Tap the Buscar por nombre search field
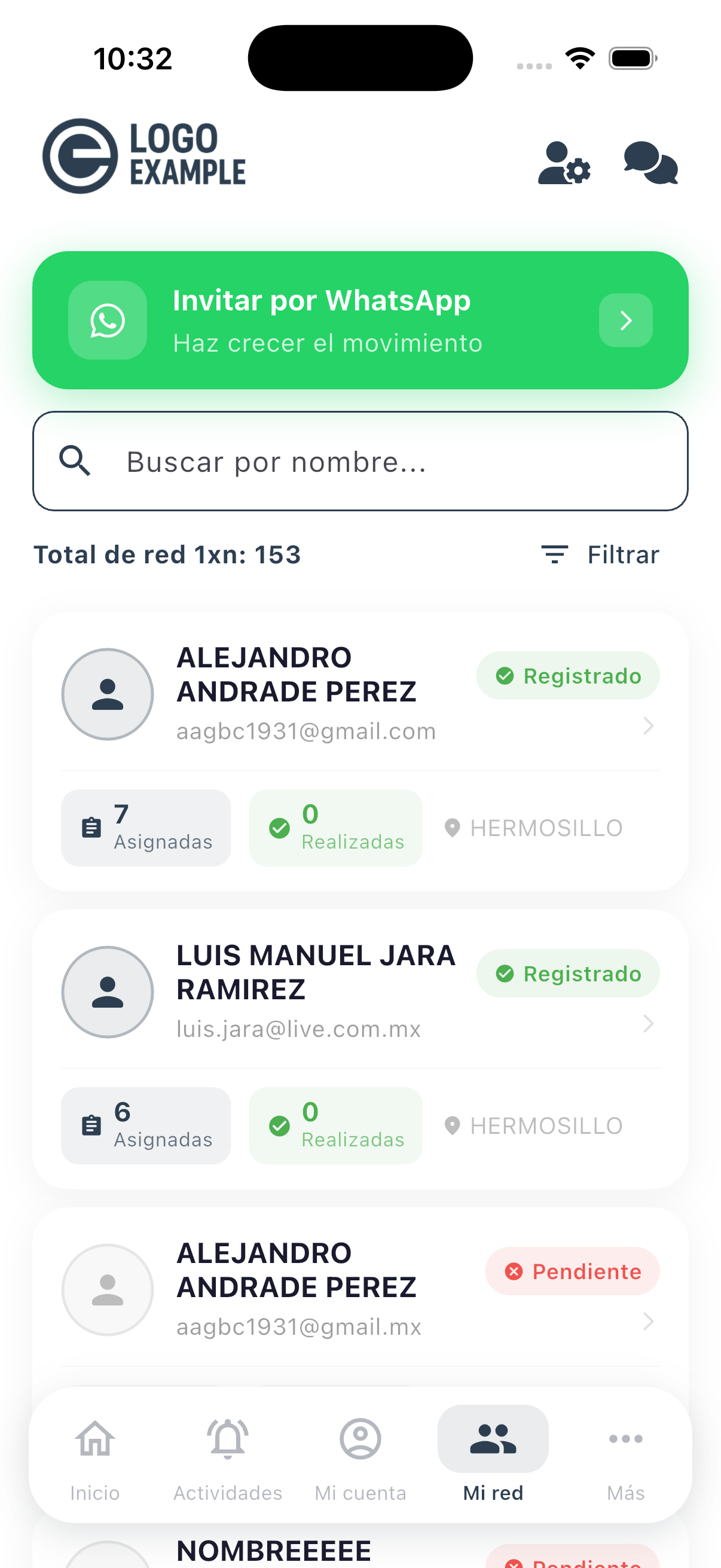 pos(360,462)
